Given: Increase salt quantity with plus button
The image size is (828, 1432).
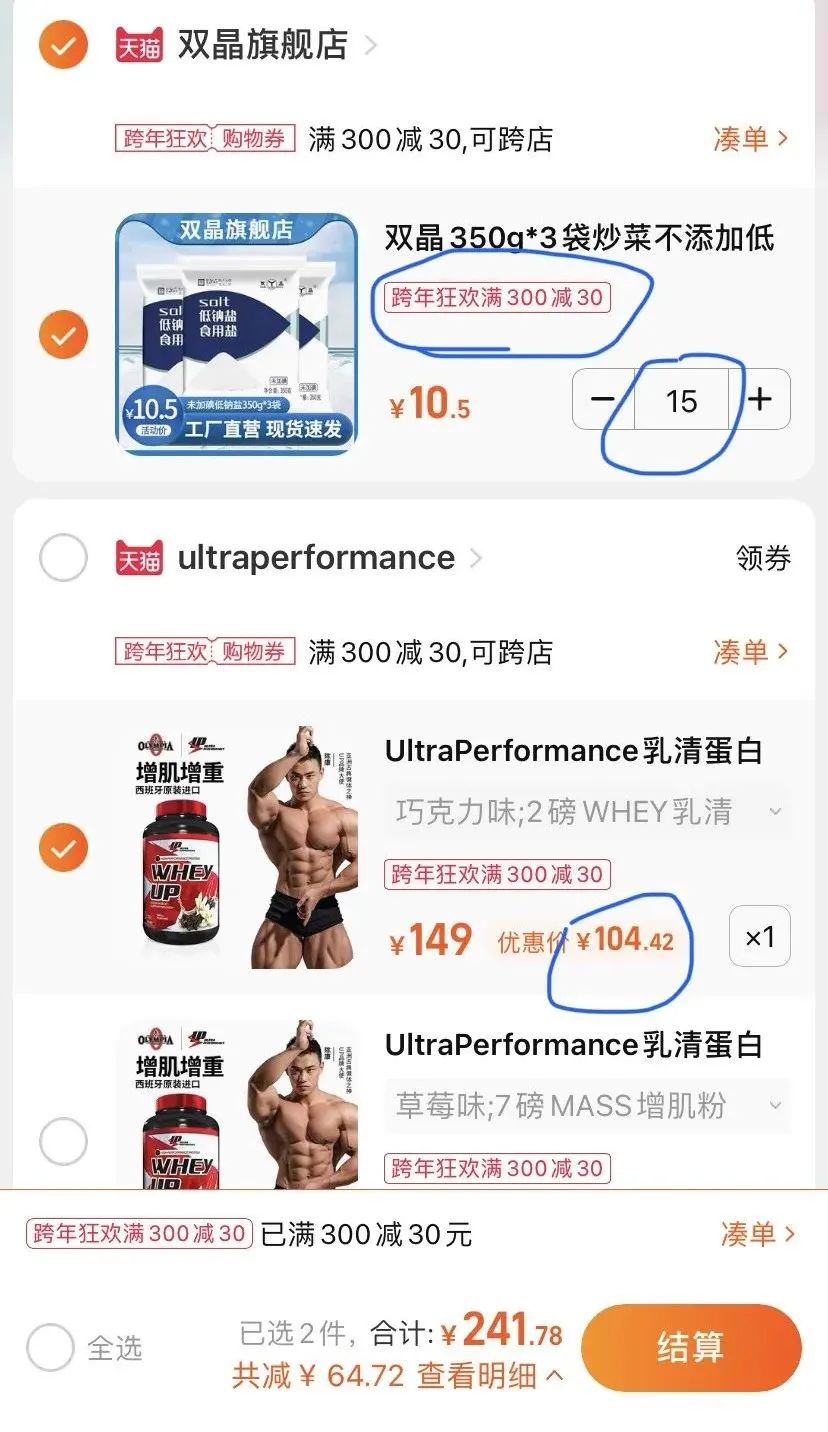Looking at the screenshot, I should tap(760, 400).
